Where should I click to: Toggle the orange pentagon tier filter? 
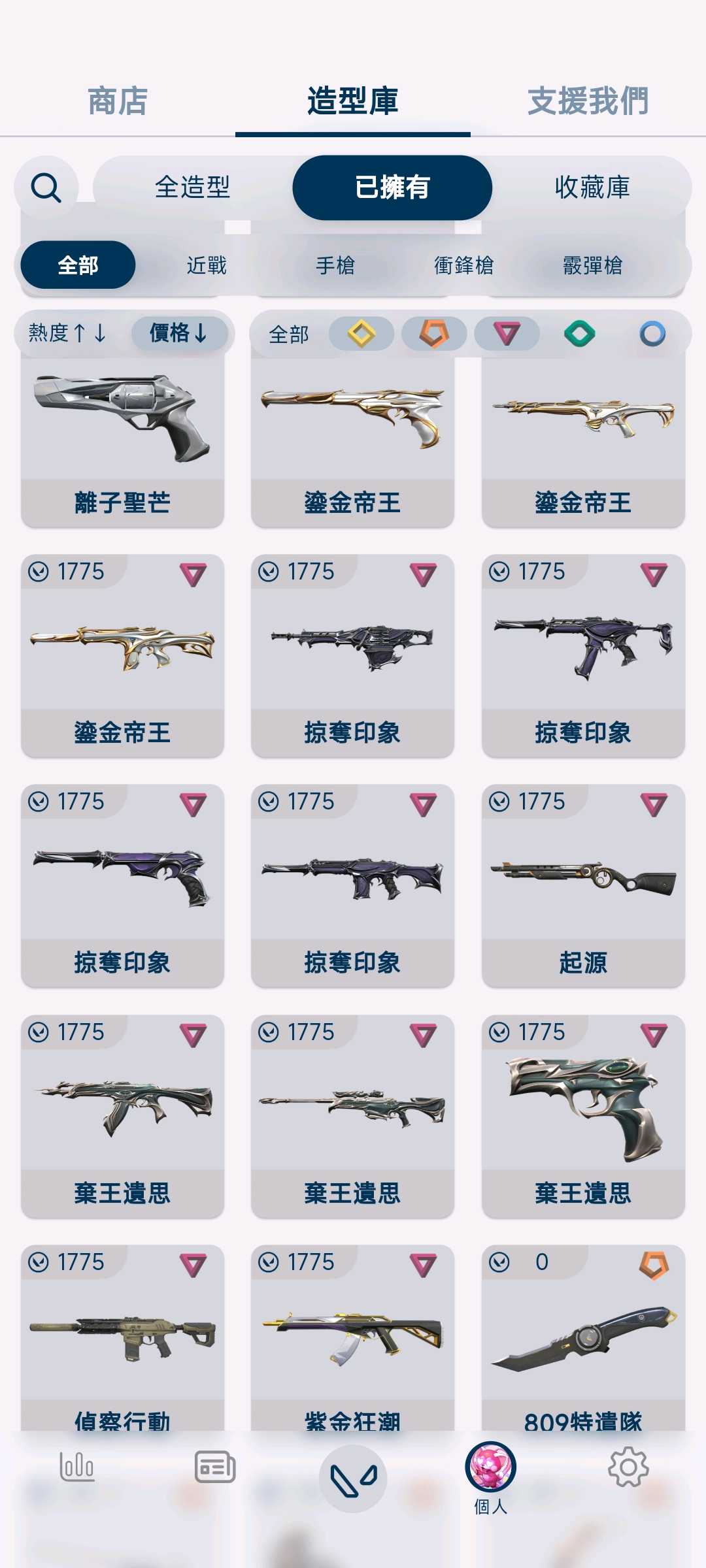point(434,334)
